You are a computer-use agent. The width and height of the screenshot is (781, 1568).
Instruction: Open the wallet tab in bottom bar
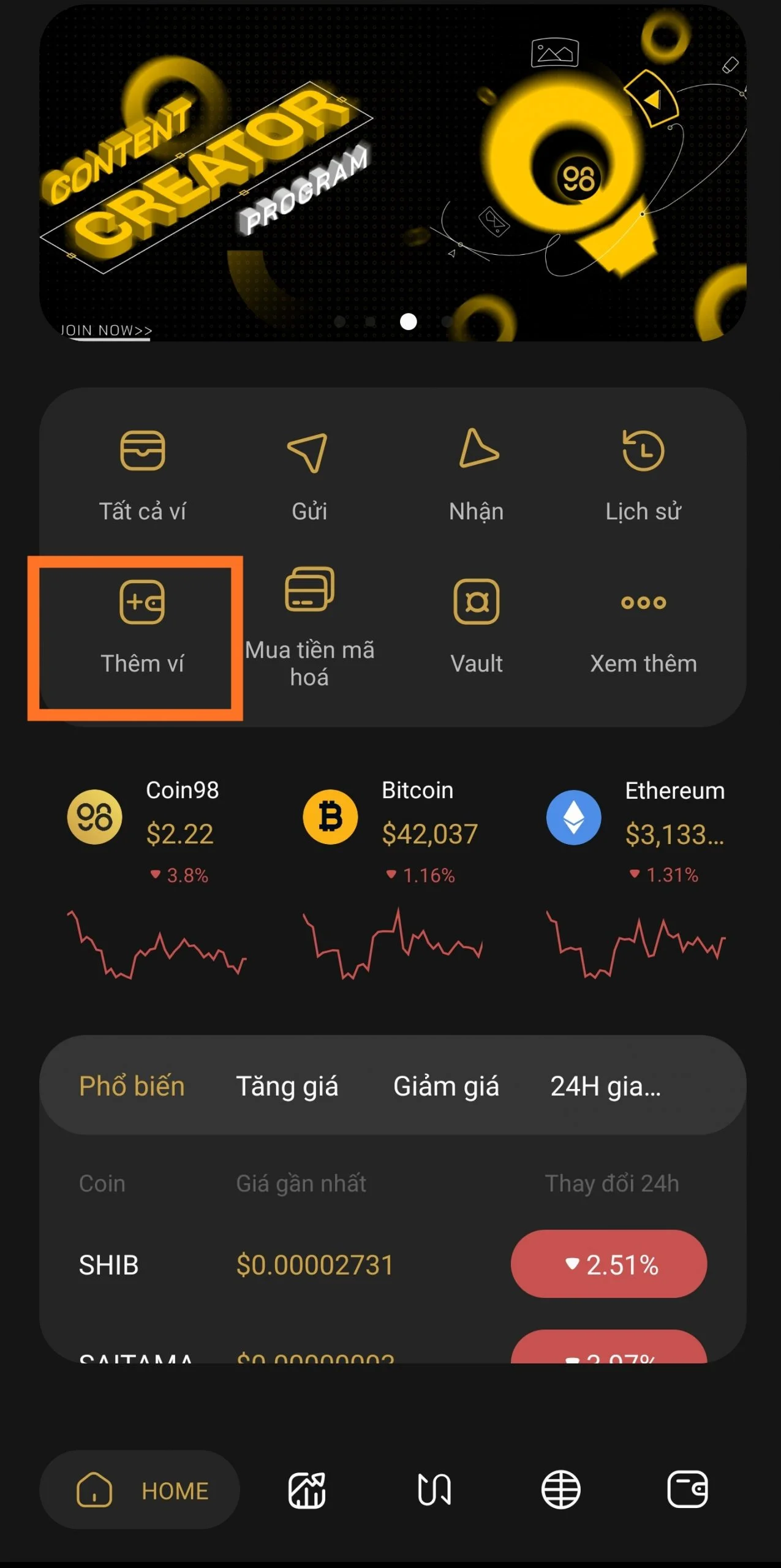pos(687,1490)
